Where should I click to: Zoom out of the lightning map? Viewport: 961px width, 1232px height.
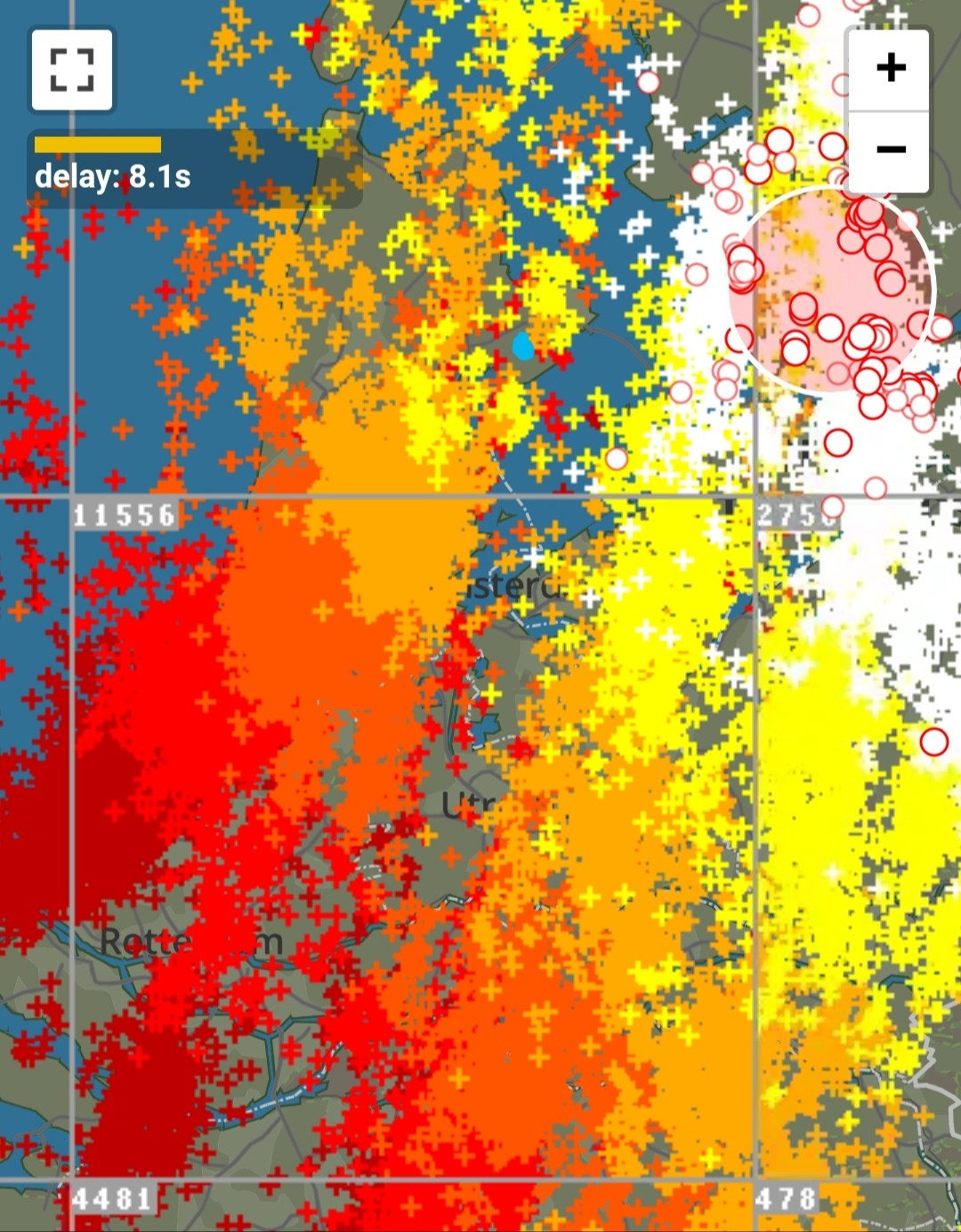(x=889, y=151)
